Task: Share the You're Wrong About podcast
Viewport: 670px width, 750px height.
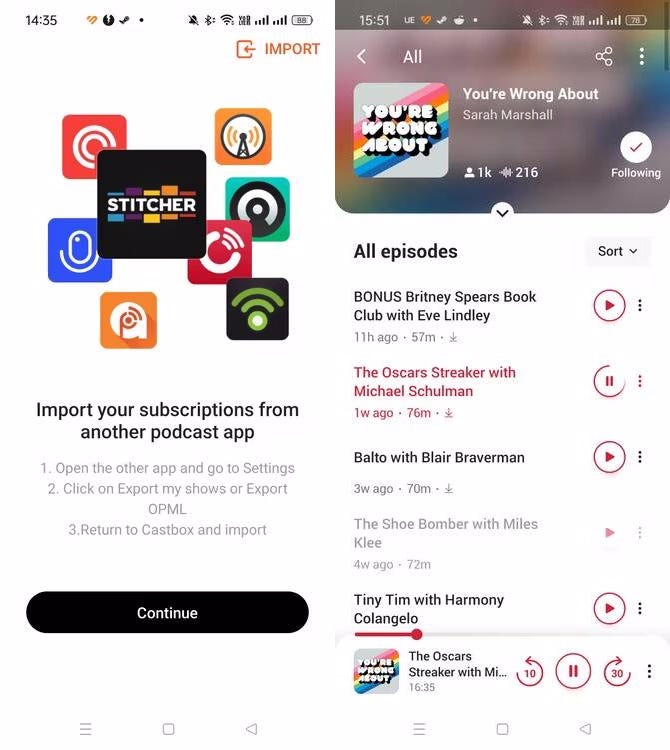Action: (604, 57)
